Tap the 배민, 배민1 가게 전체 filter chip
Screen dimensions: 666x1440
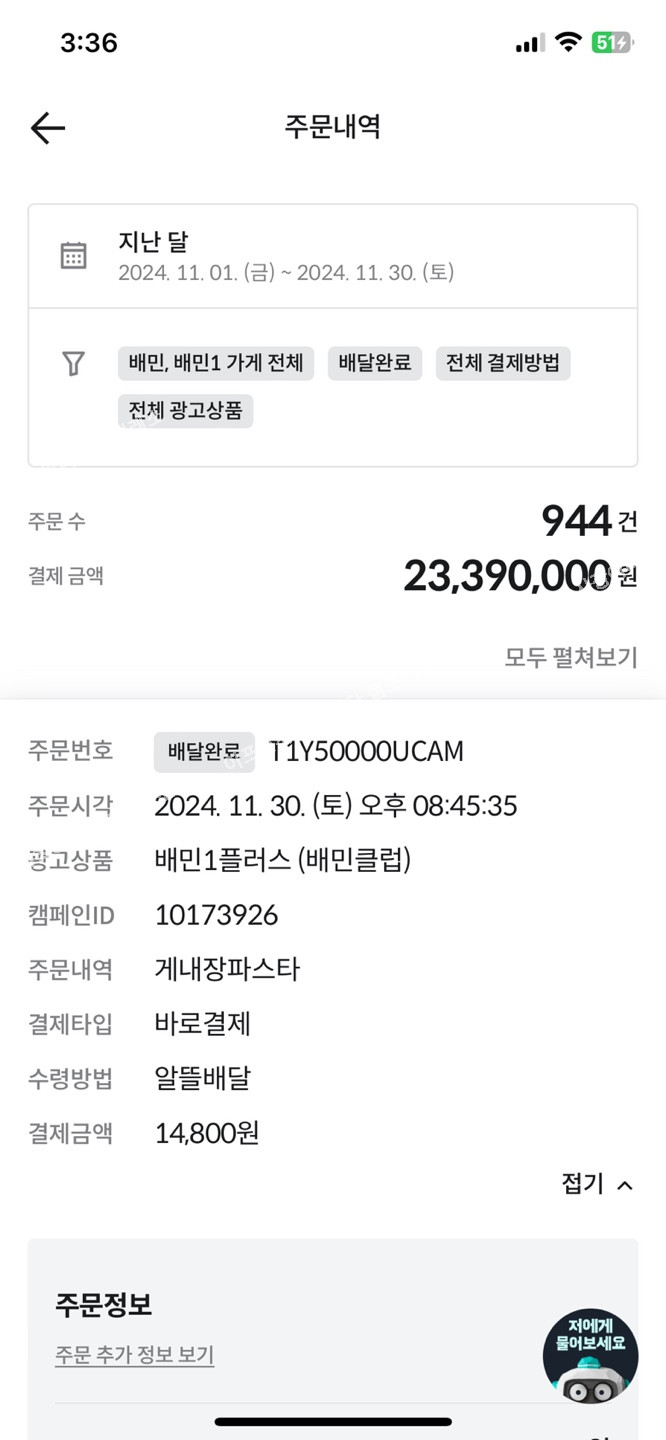point(216,363)
